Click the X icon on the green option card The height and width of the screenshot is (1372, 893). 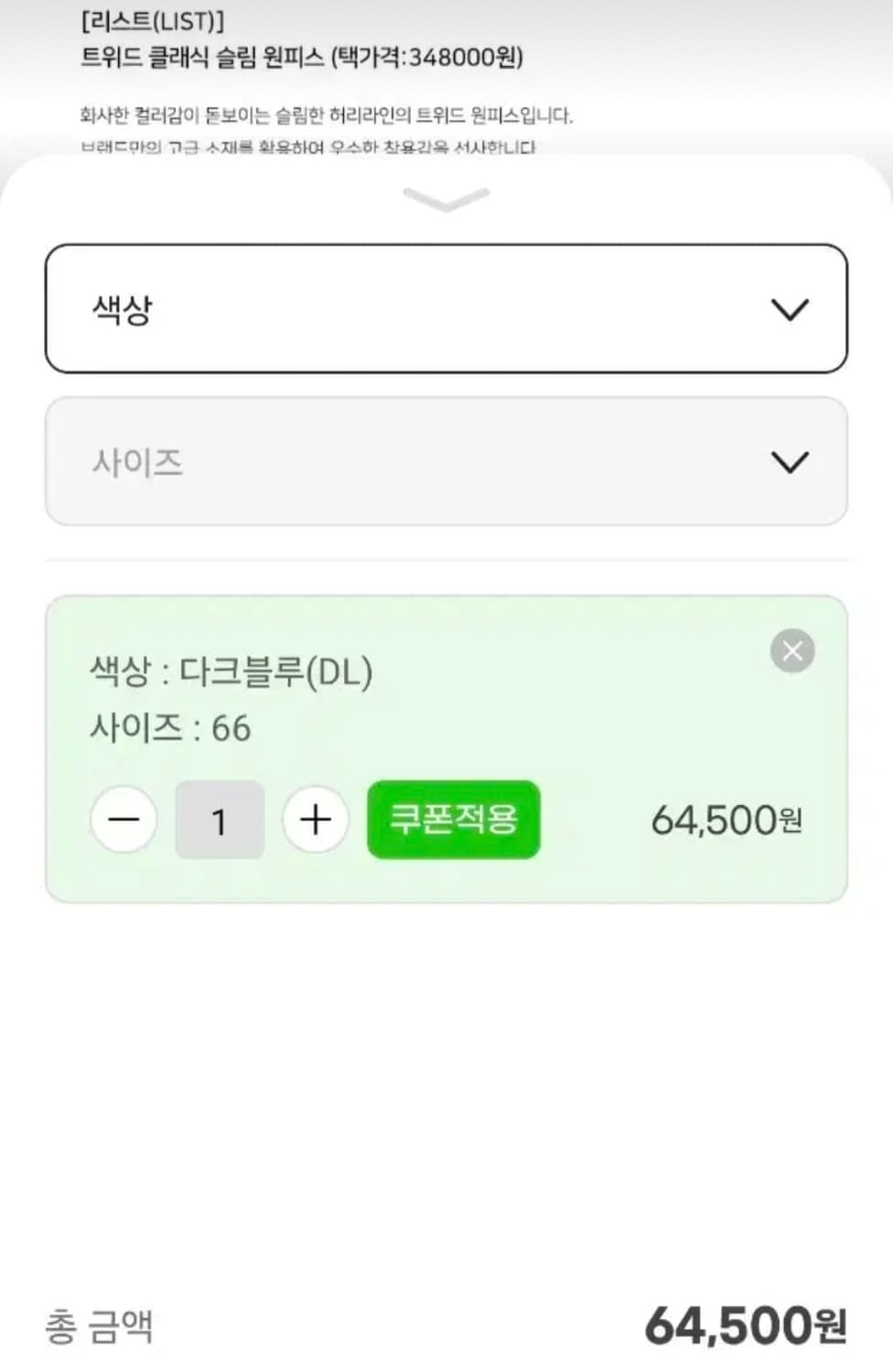tap(791, 651)
